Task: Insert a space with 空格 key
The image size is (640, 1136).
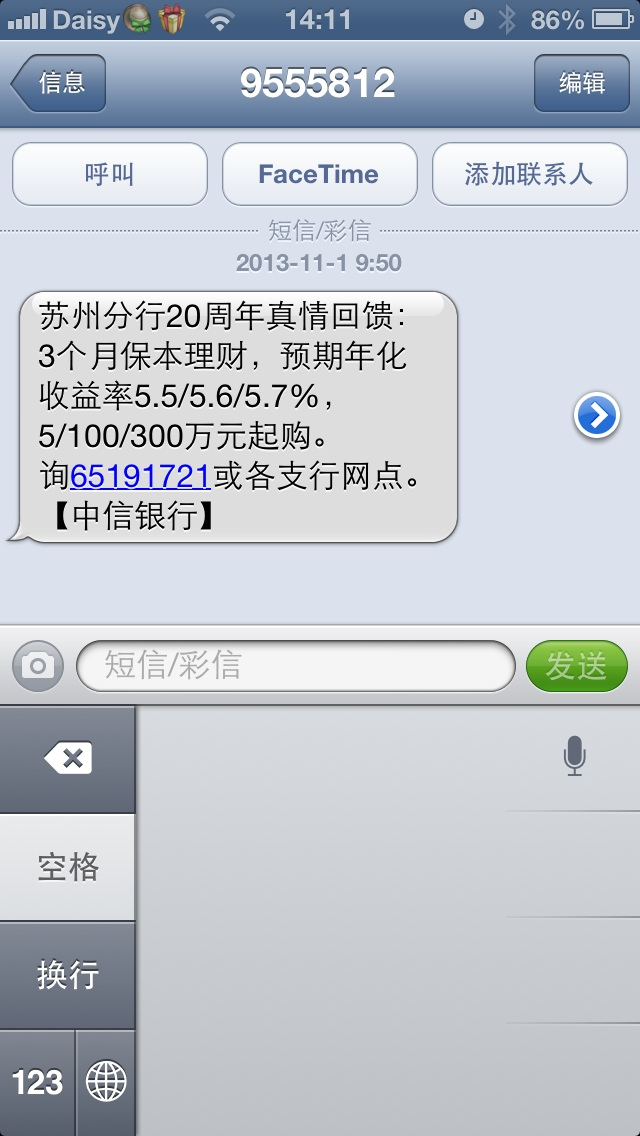Action: tap(67, 866)
